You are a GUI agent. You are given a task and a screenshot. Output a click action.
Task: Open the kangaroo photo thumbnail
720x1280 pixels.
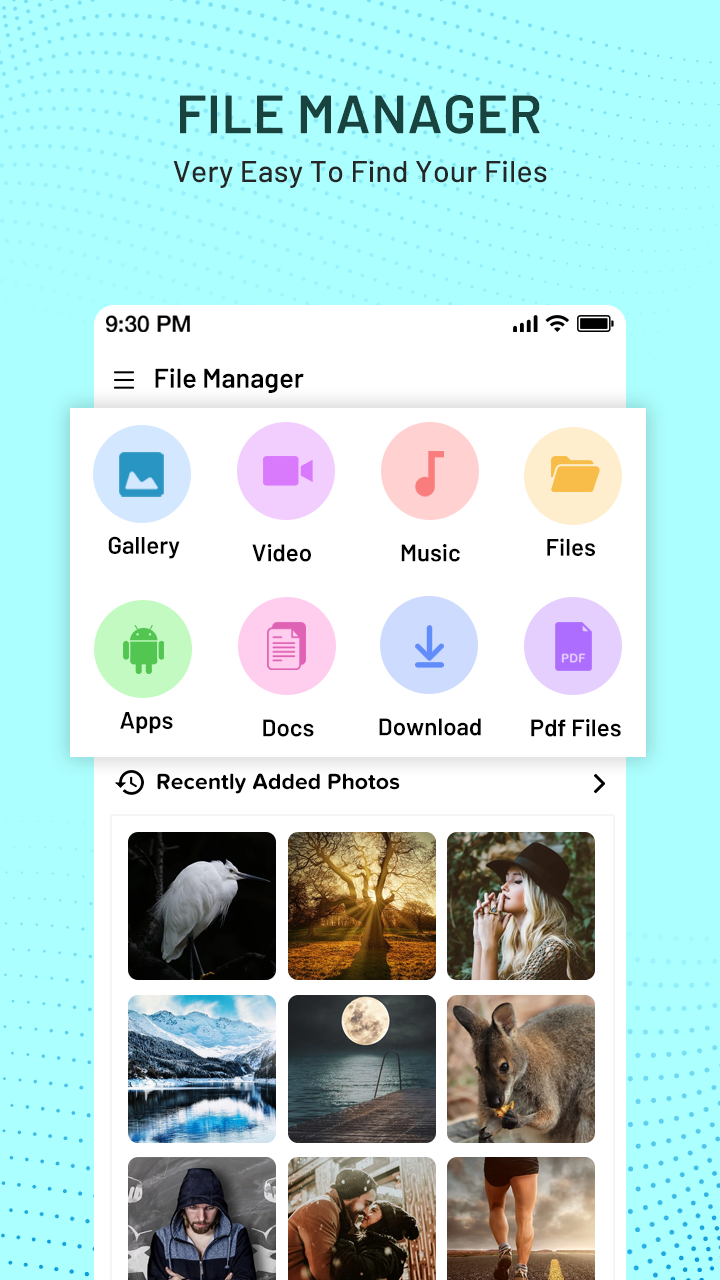[x=520, y=1068]
